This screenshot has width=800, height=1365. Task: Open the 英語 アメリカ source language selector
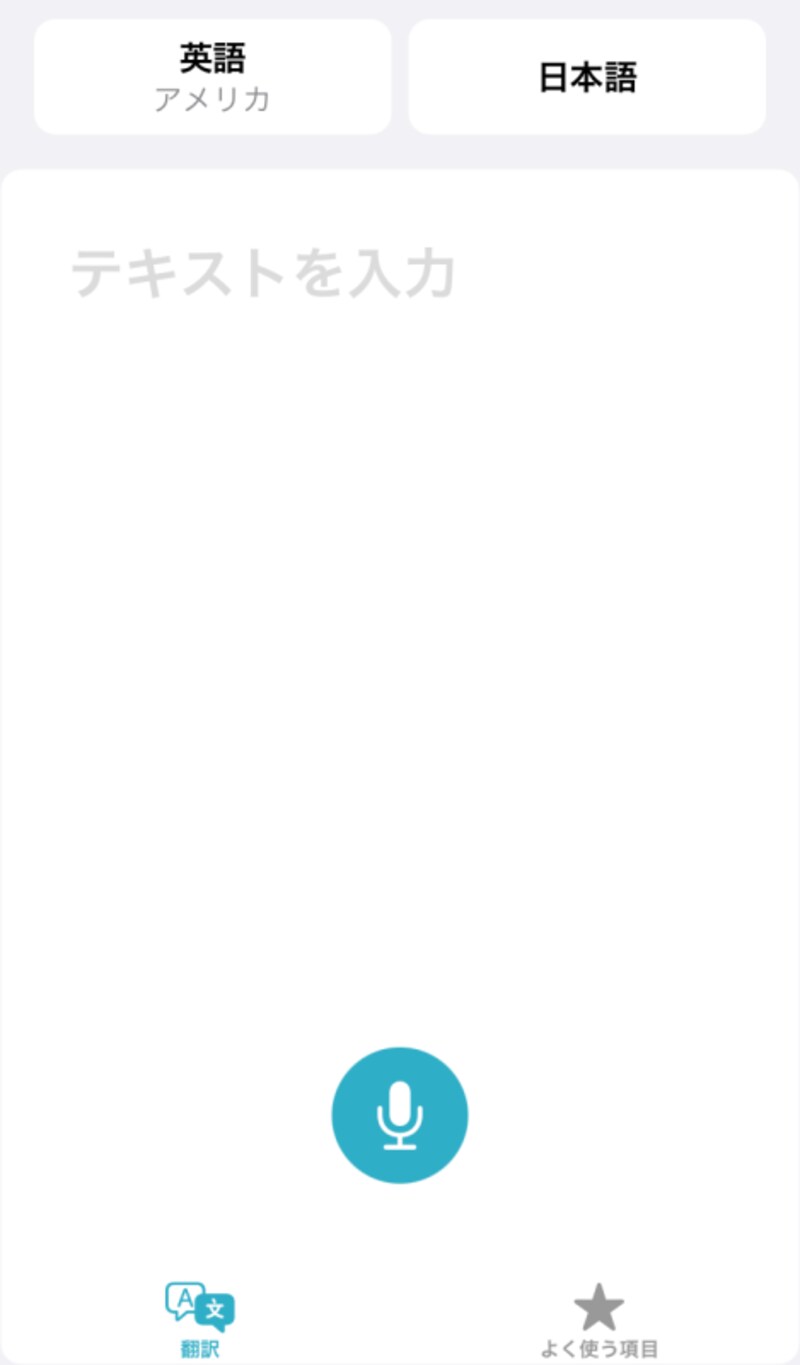click(212, 77)
